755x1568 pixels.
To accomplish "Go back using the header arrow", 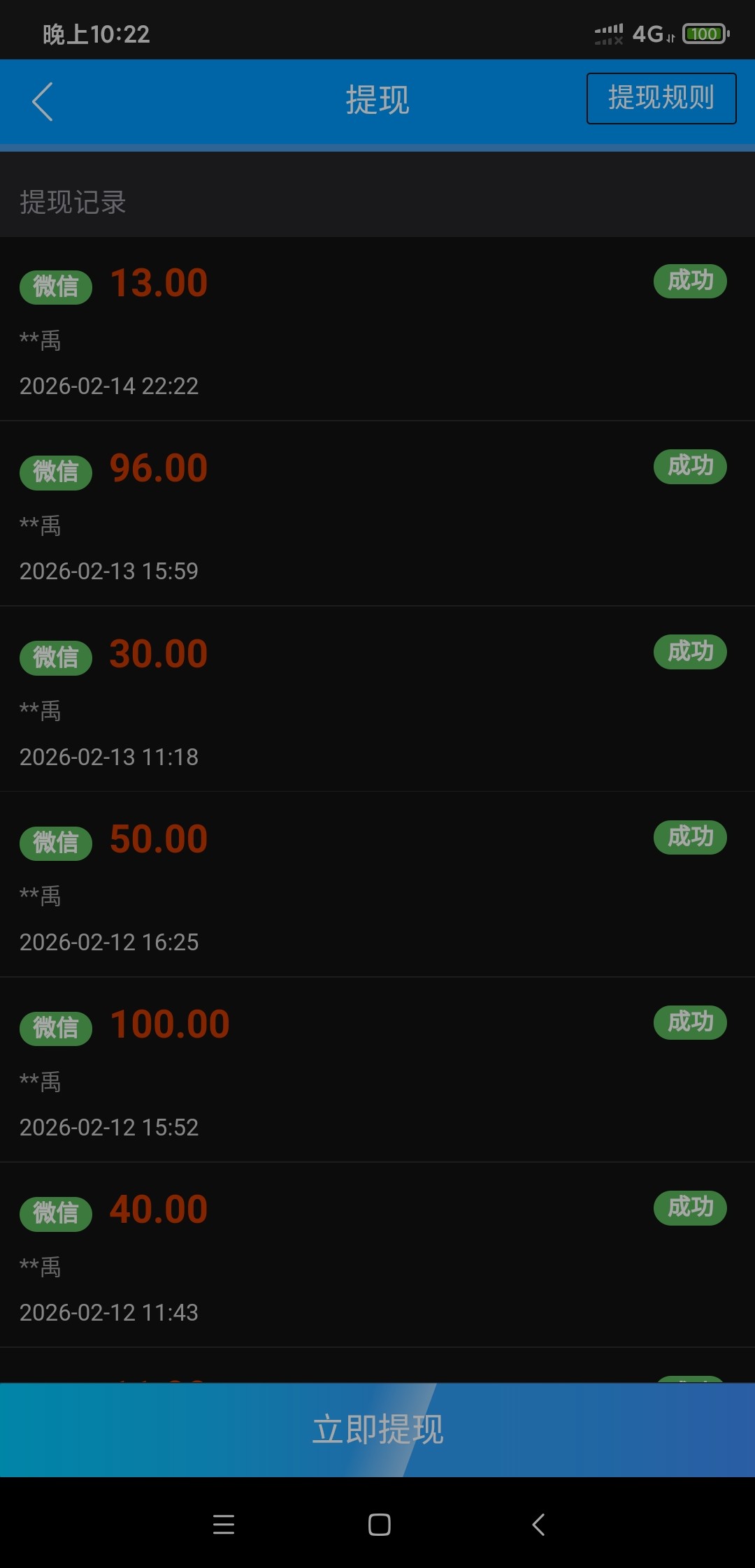I will 43,101.
